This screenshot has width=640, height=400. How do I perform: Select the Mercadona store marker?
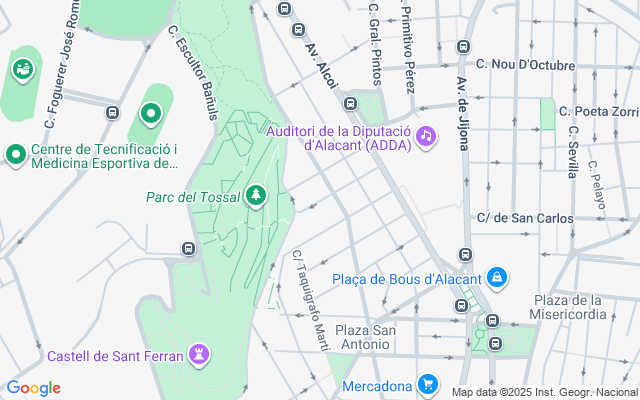(x=428, y=385)
